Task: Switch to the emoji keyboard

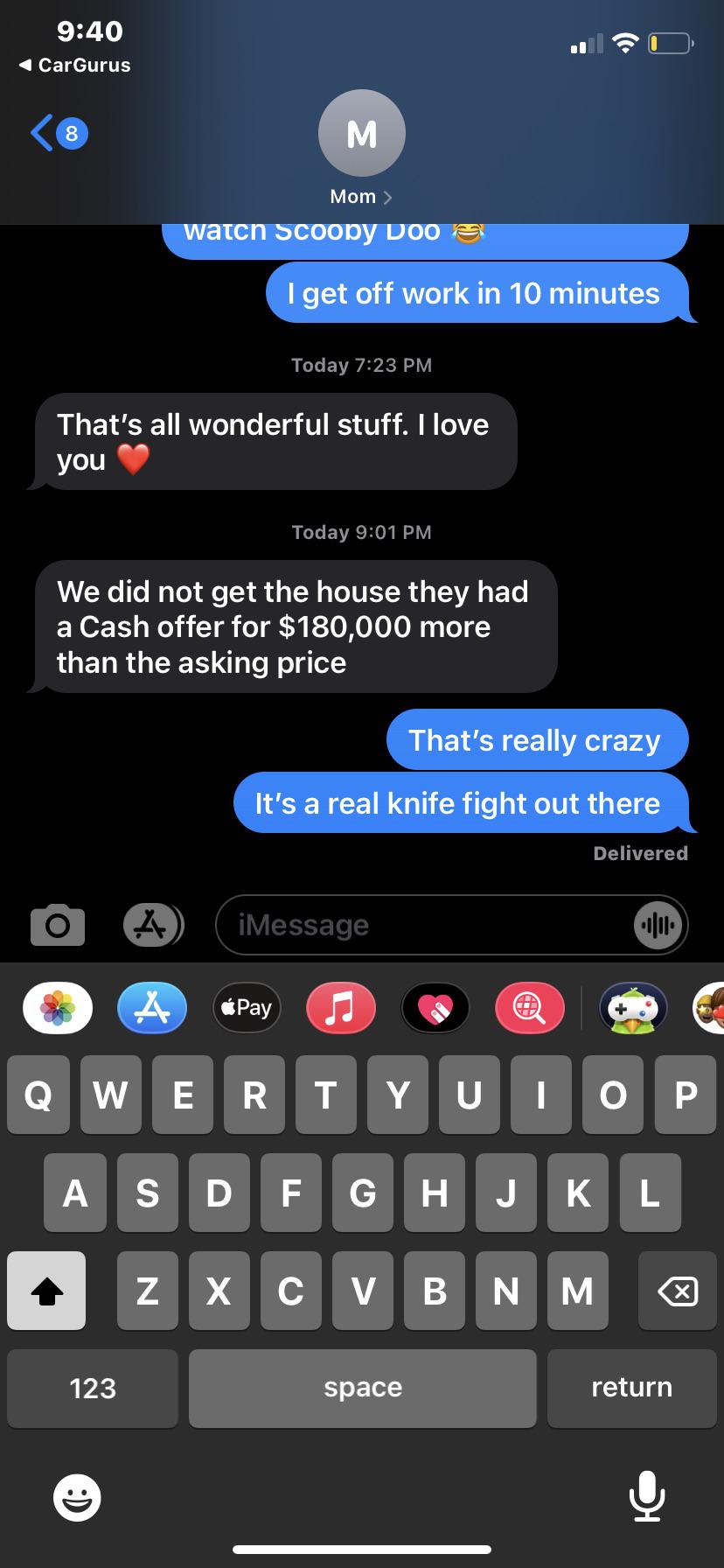Action: pyautogui.click(x=76, y=1496)
